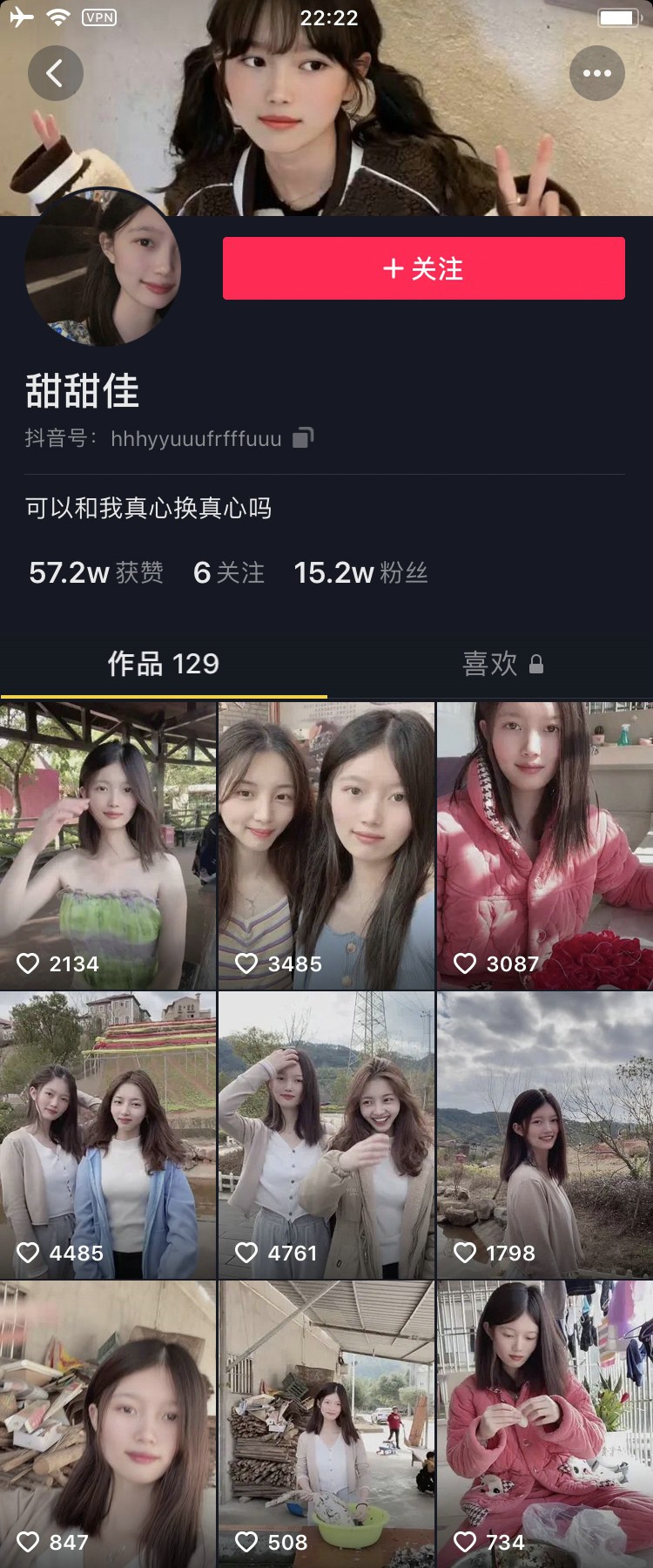Open the video with 847 likes
The width and height of the screenshot is (653, 1568).
pos(108,1423)
